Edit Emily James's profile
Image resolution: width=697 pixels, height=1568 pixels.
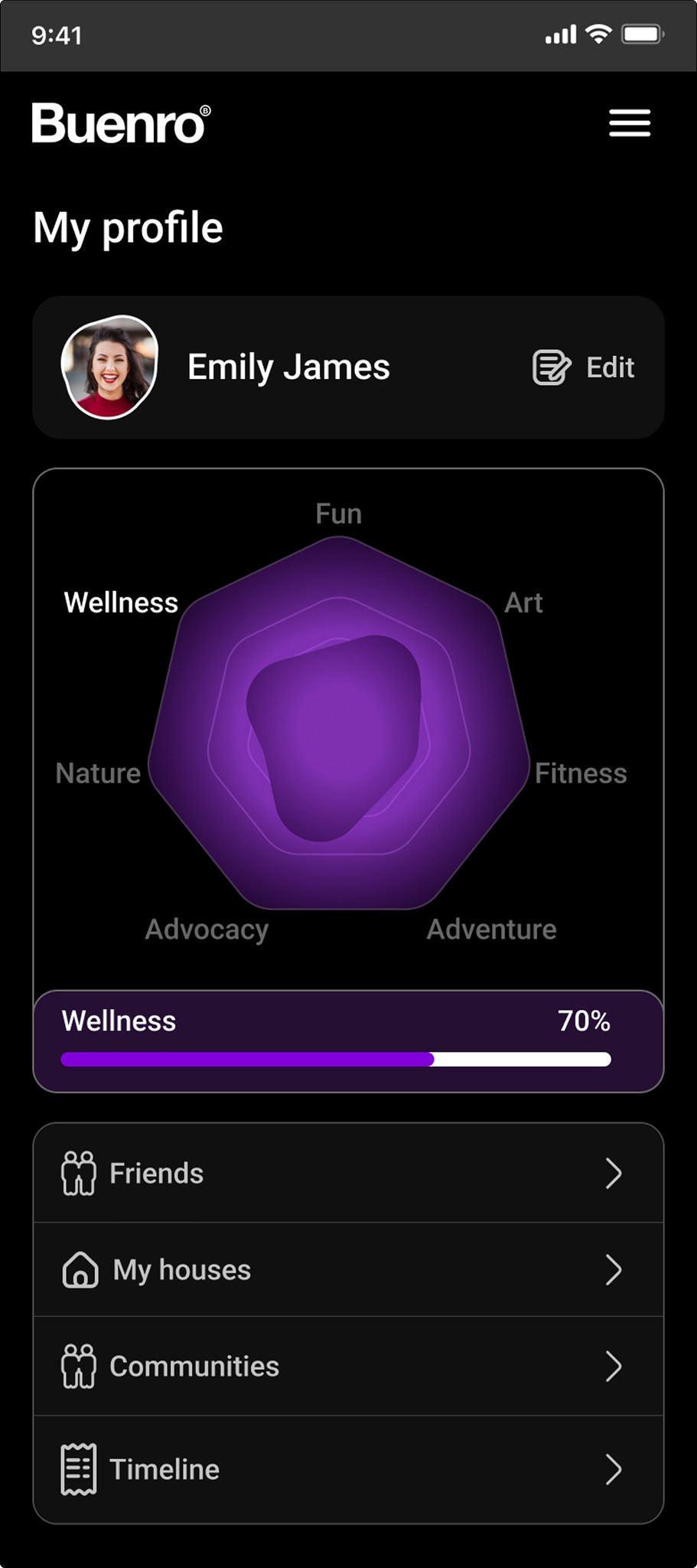[584, 367]
